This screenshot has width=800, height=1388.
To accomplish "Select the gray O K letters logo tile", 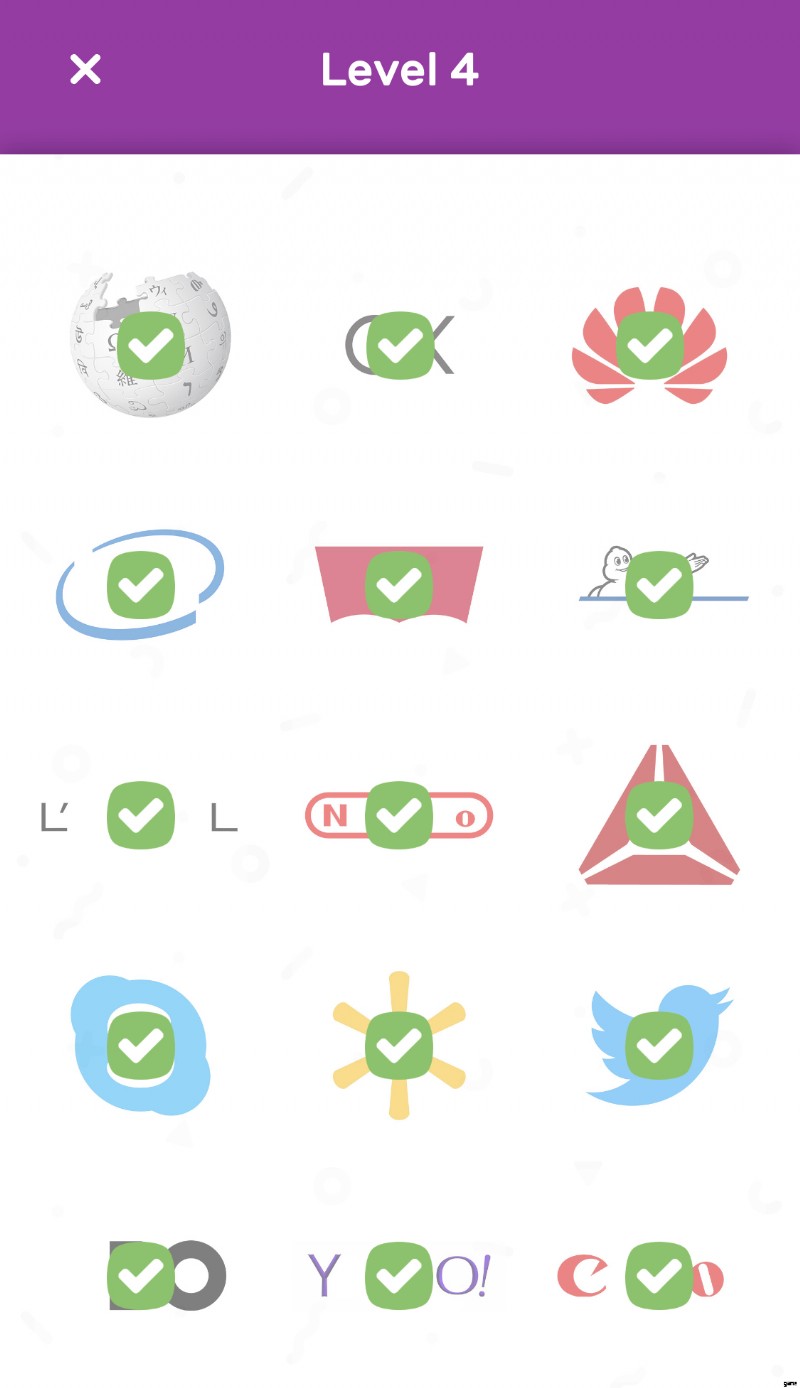I will coord(399,345).
